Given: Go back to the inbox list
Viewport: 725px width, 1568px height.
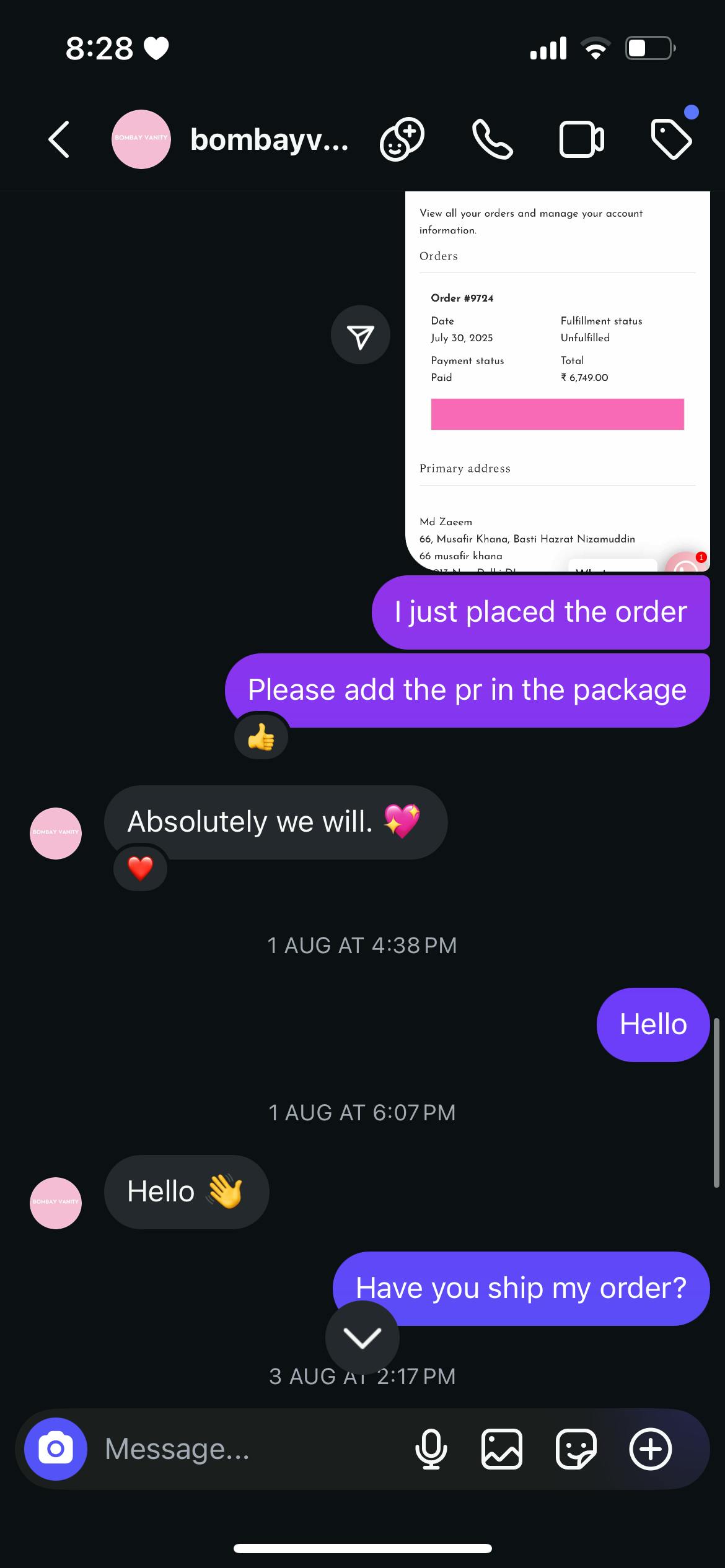Looking at the screenshot, I should pyautogui.click(x=59, y=139).
